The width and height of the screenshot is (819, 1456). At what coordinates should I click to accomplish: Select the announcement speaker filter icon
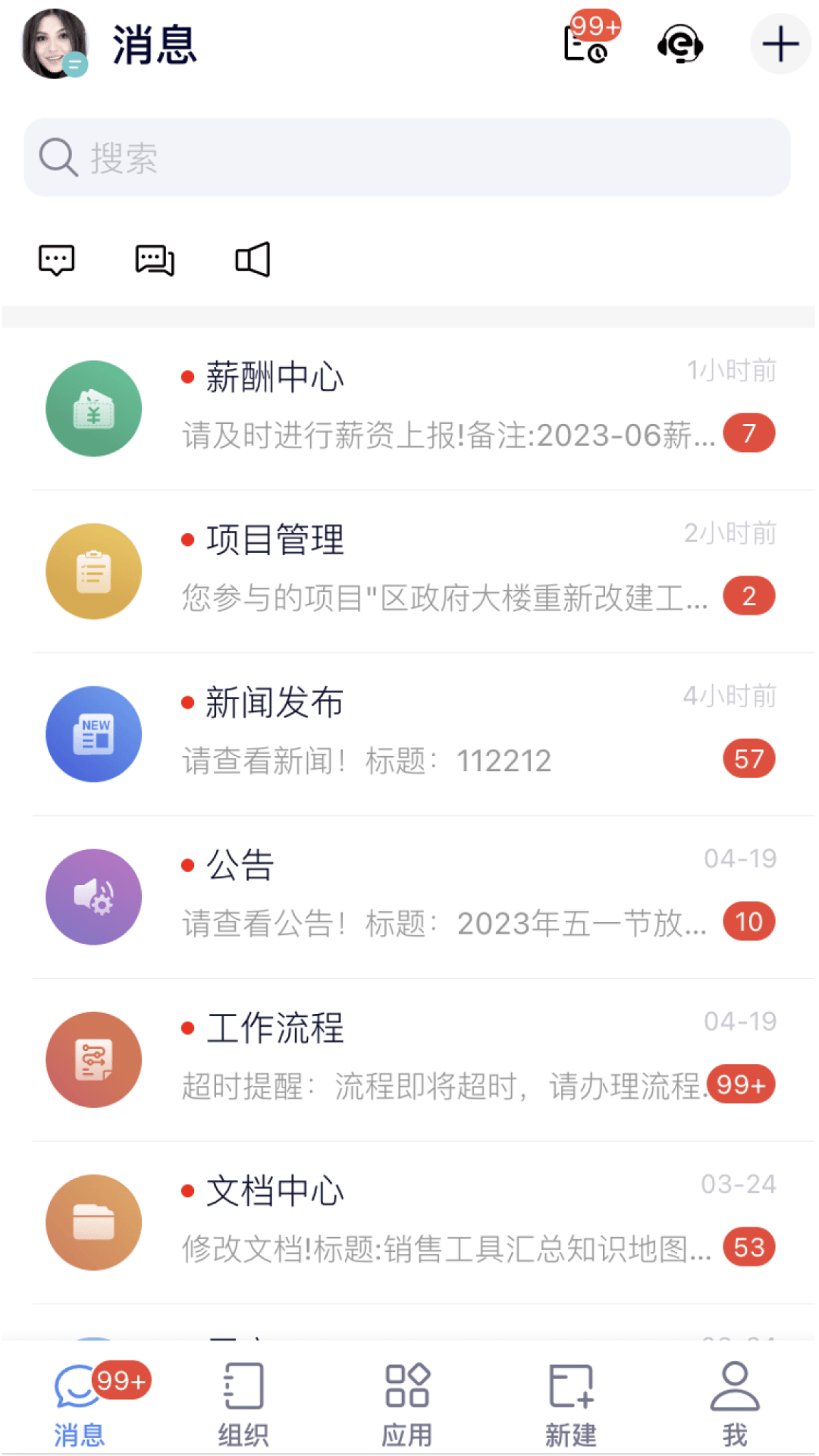tap(253, 259)
